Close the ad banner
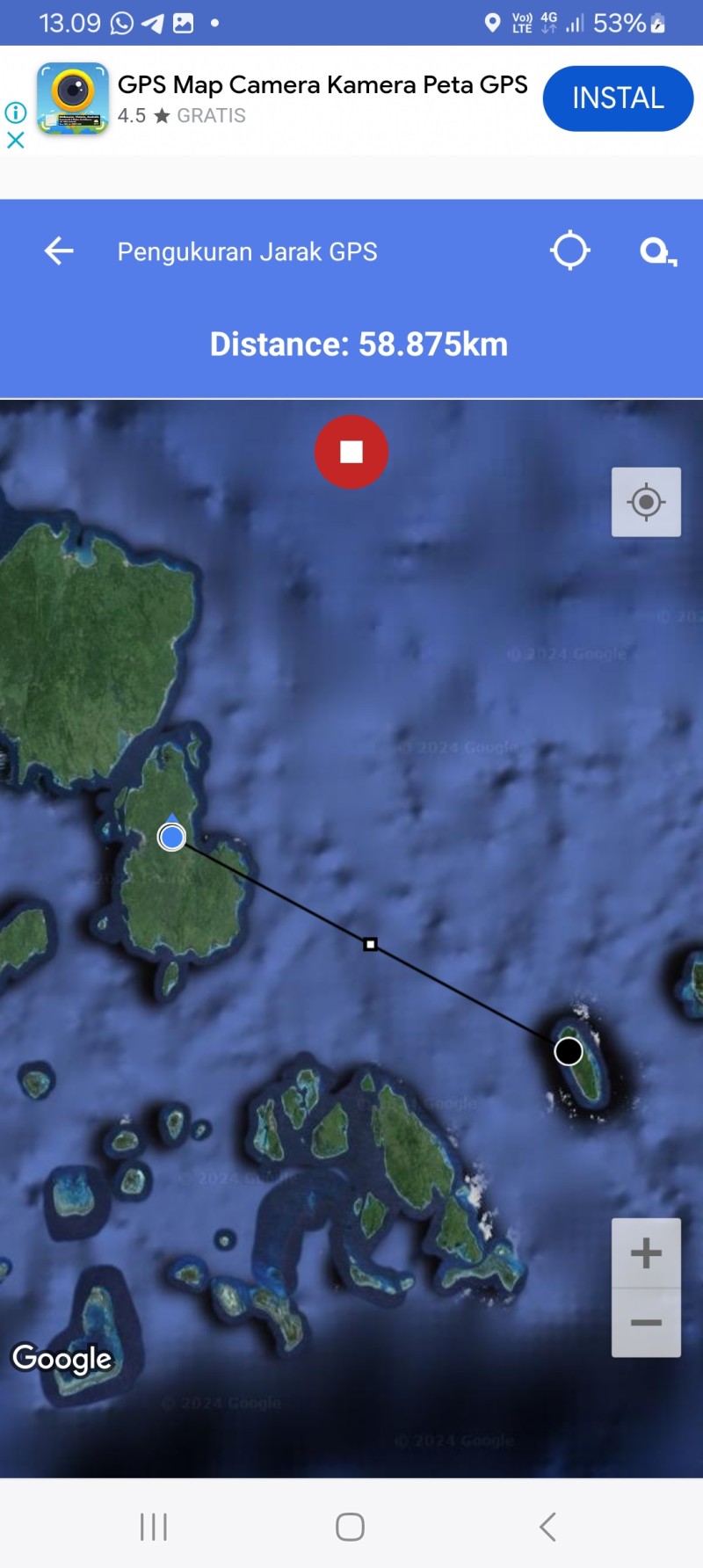This screenshot has height=1568, width=703. [x=16, y=140]
